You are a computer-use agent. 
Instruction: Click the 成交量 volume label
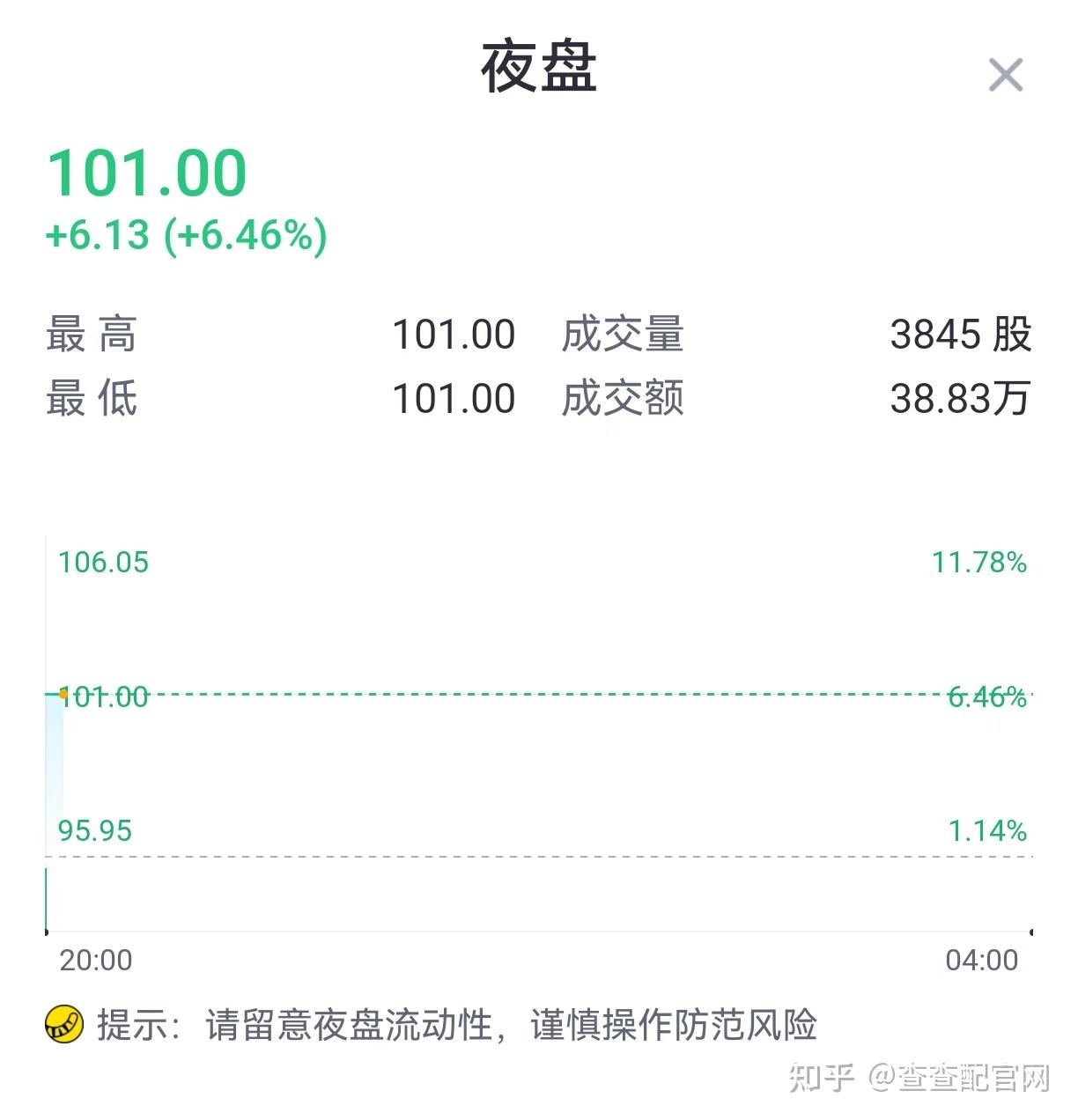click(622, 334)
